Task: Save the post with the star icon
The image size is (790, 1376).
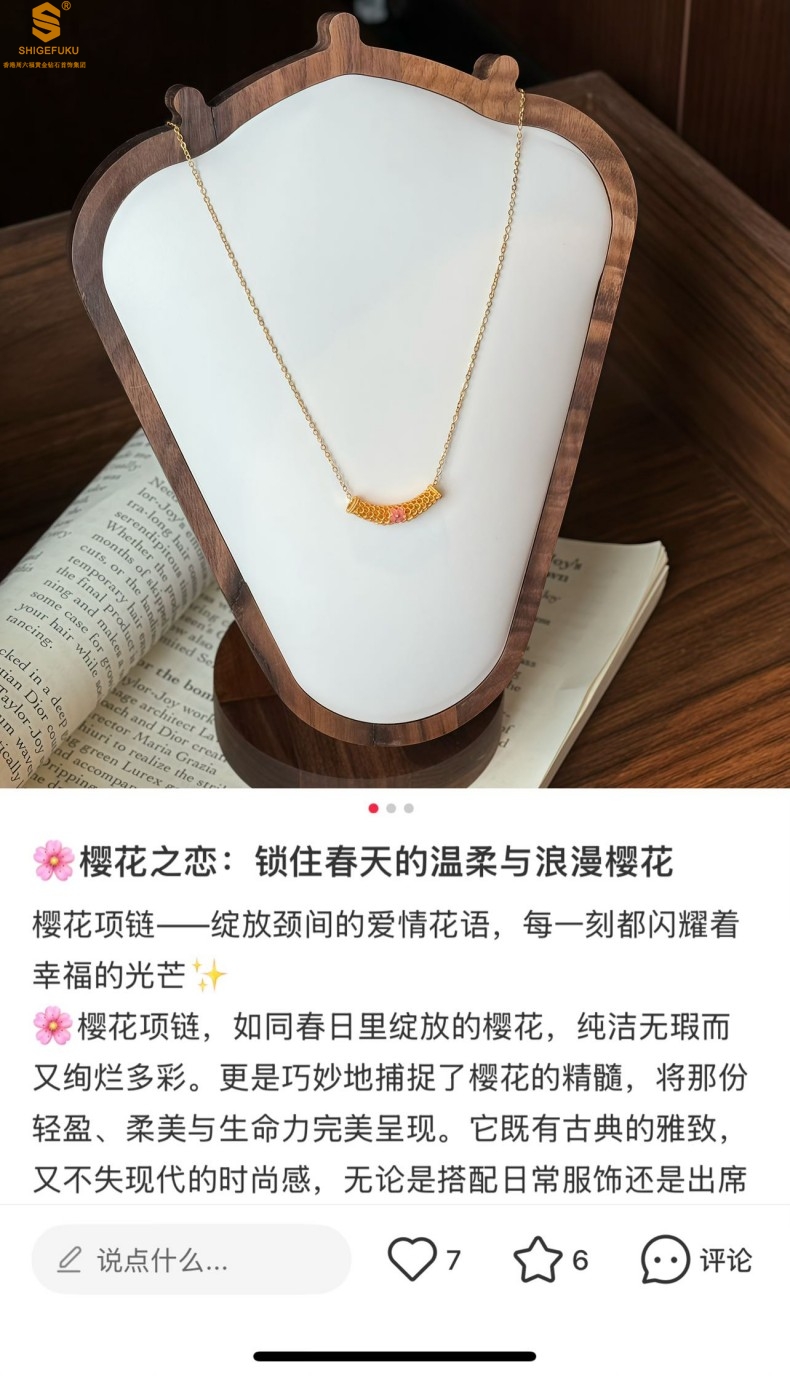Action: 538,1259
